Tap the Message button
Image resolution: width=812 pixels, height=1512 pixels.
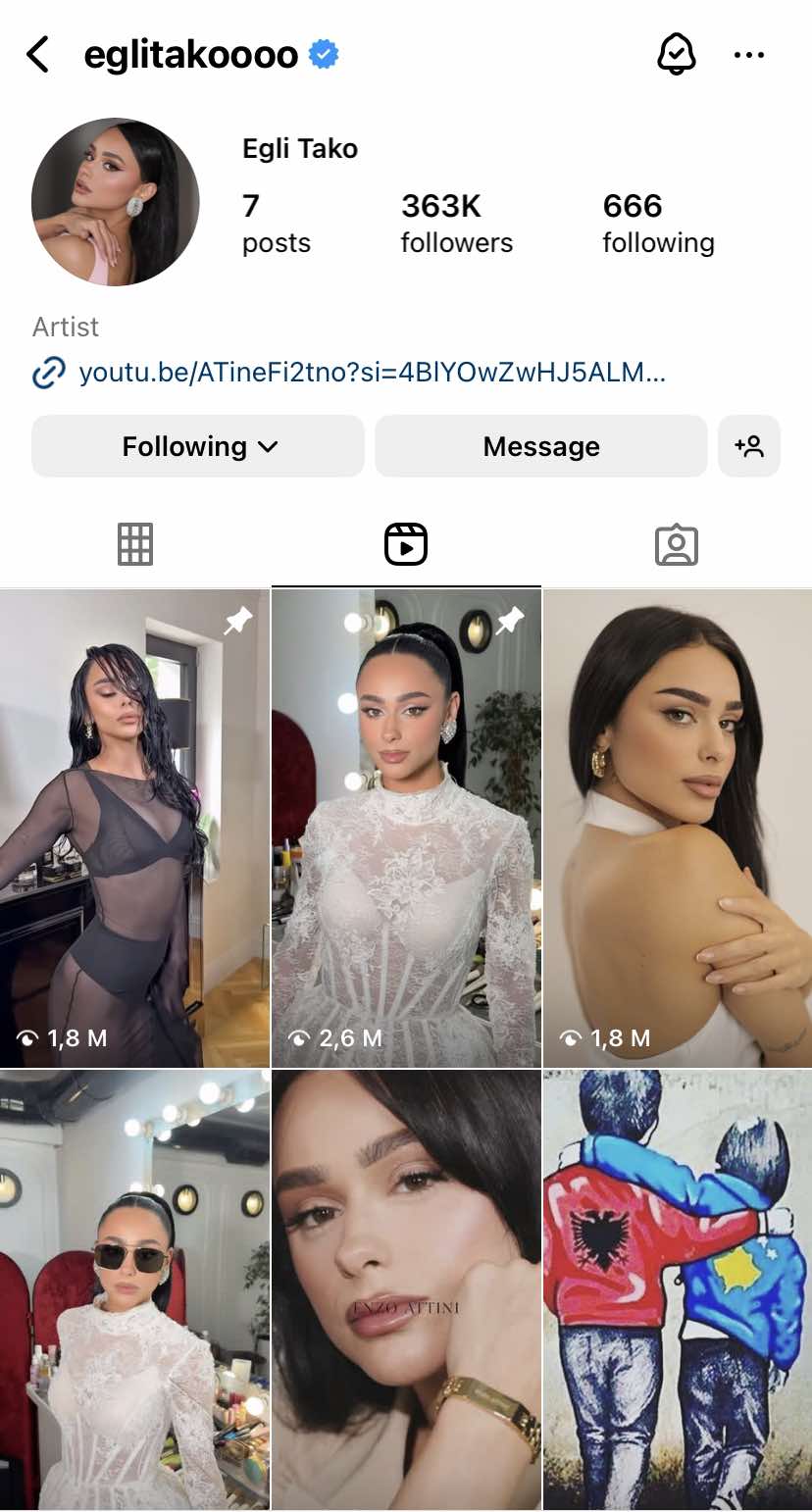[540, 446]
